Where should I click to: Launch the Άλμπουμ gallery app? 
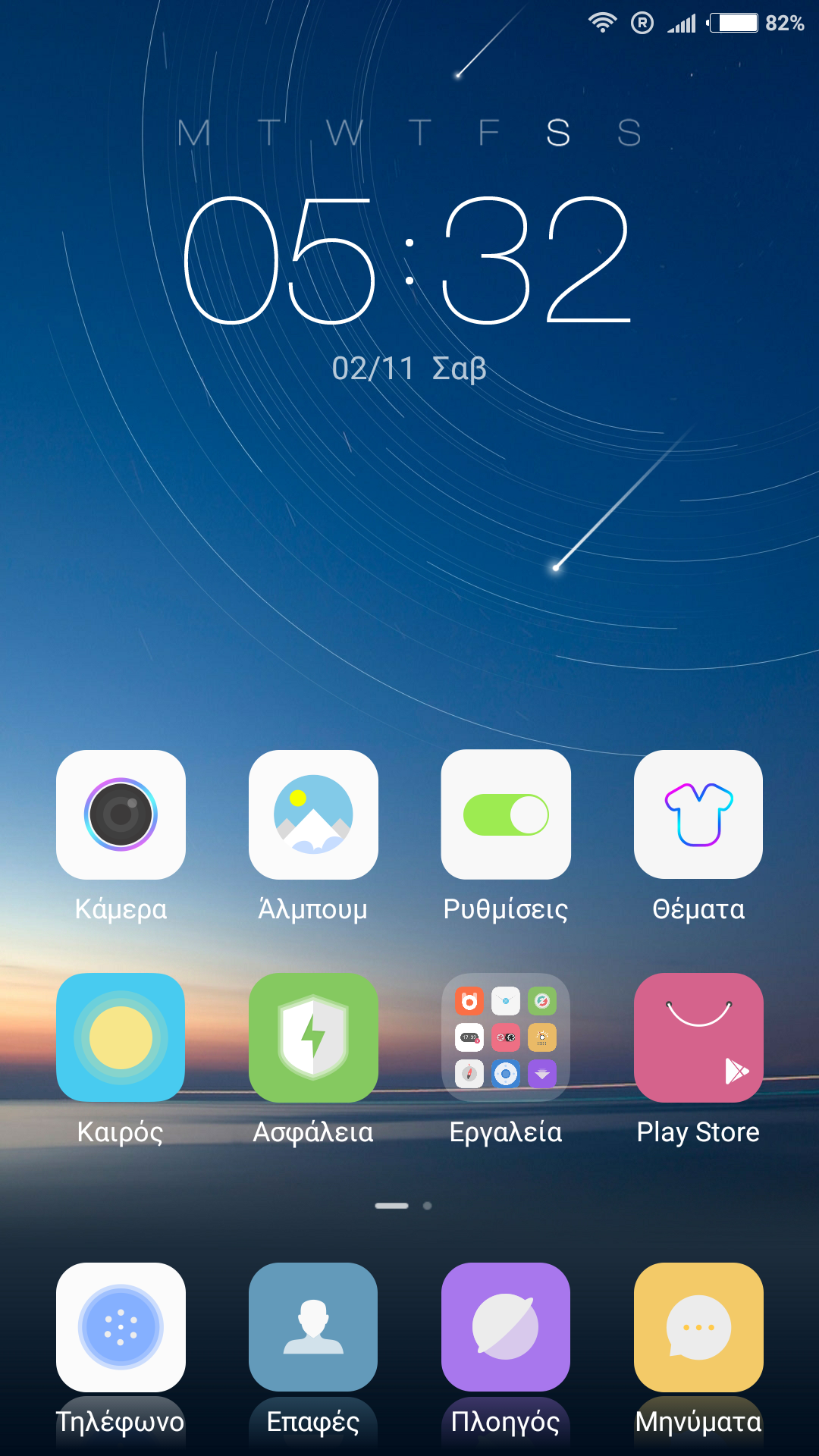[x=313, y=814]
